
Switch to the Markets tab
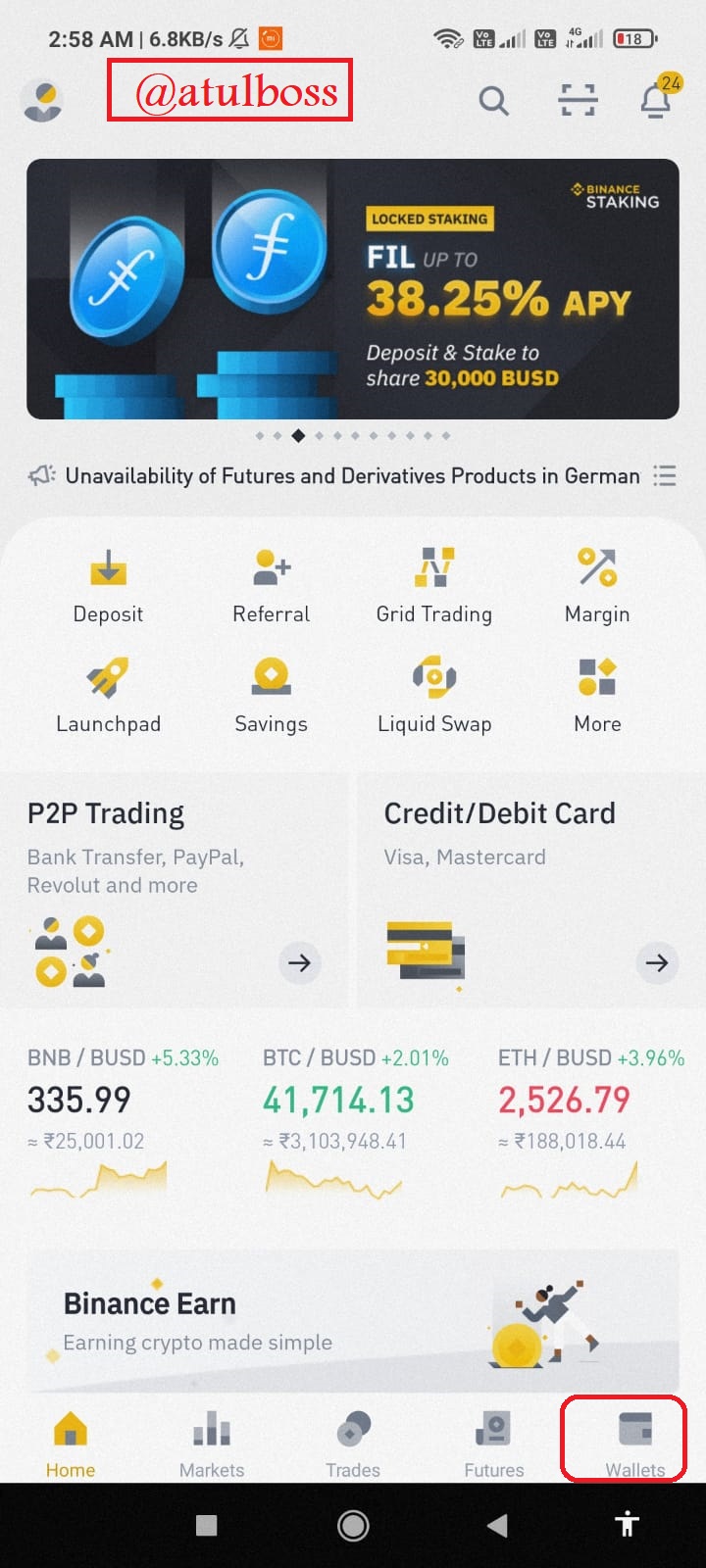212,1443
